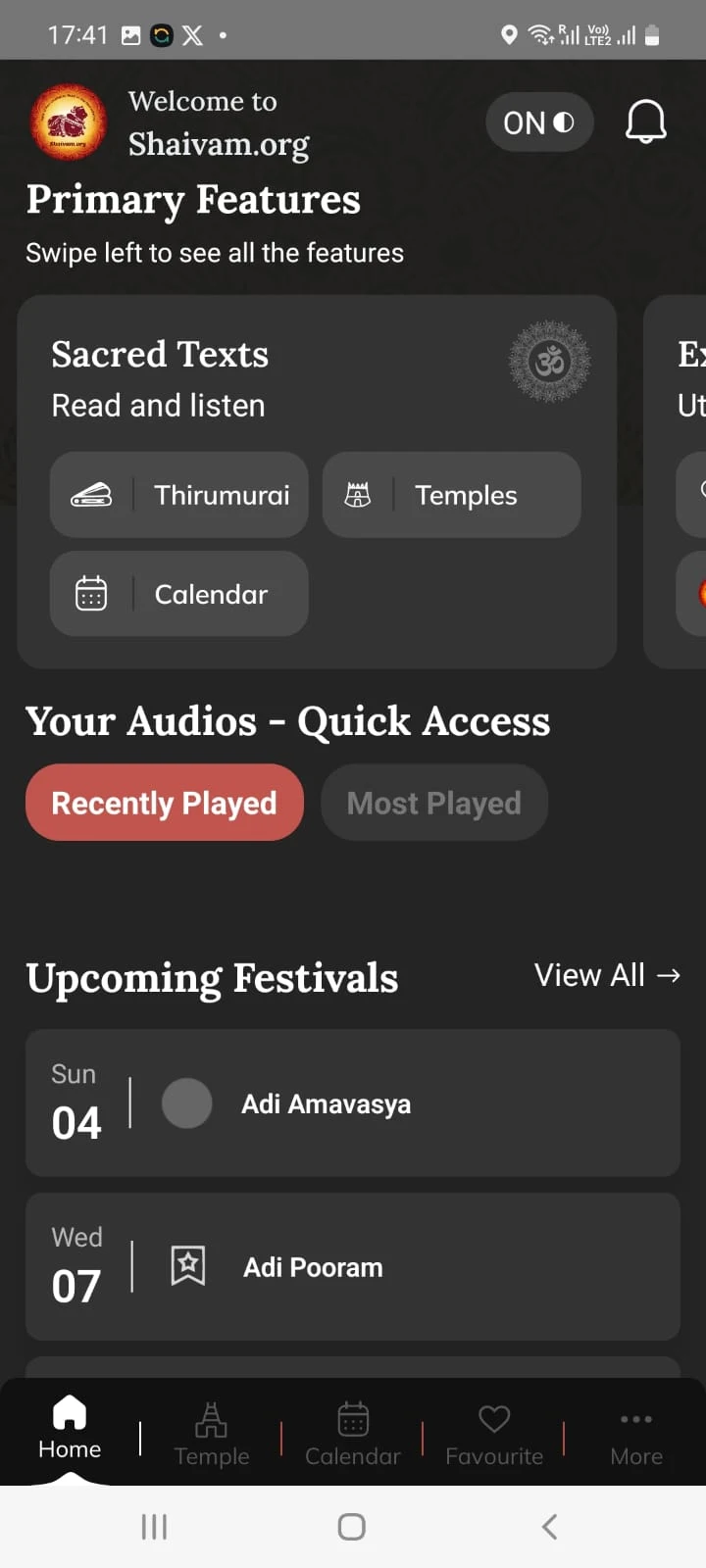The width and height of the screenshot is (706, 1568).
Task: Go to the Home tab
Action: point(70,1430)
